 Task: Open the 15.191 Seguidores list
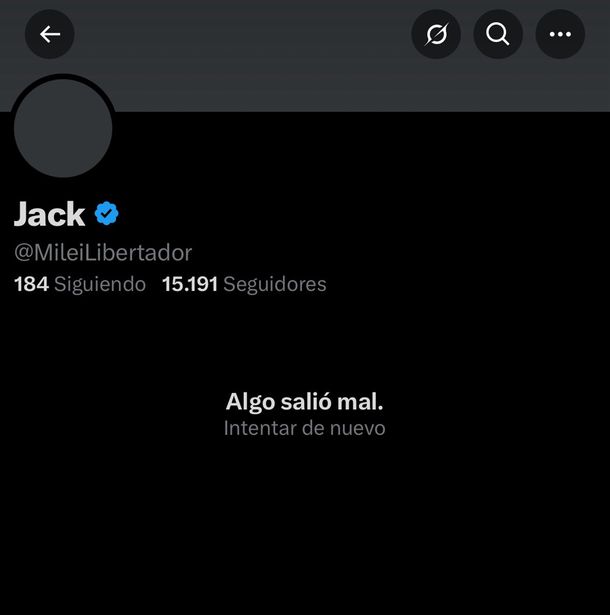click(x=244, y=284)
